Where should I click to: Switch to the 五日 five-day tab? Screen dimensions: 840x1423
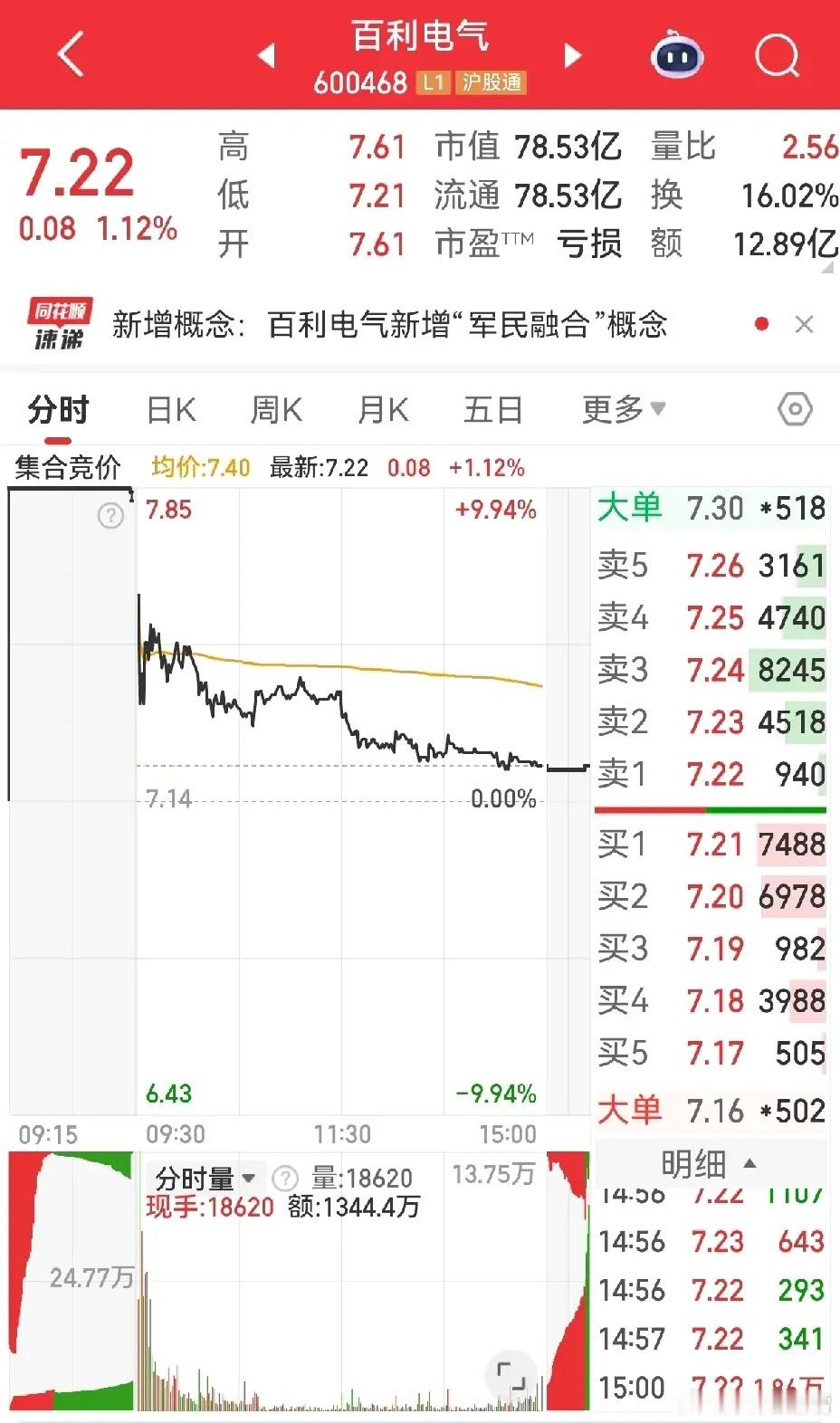[492, 409]
